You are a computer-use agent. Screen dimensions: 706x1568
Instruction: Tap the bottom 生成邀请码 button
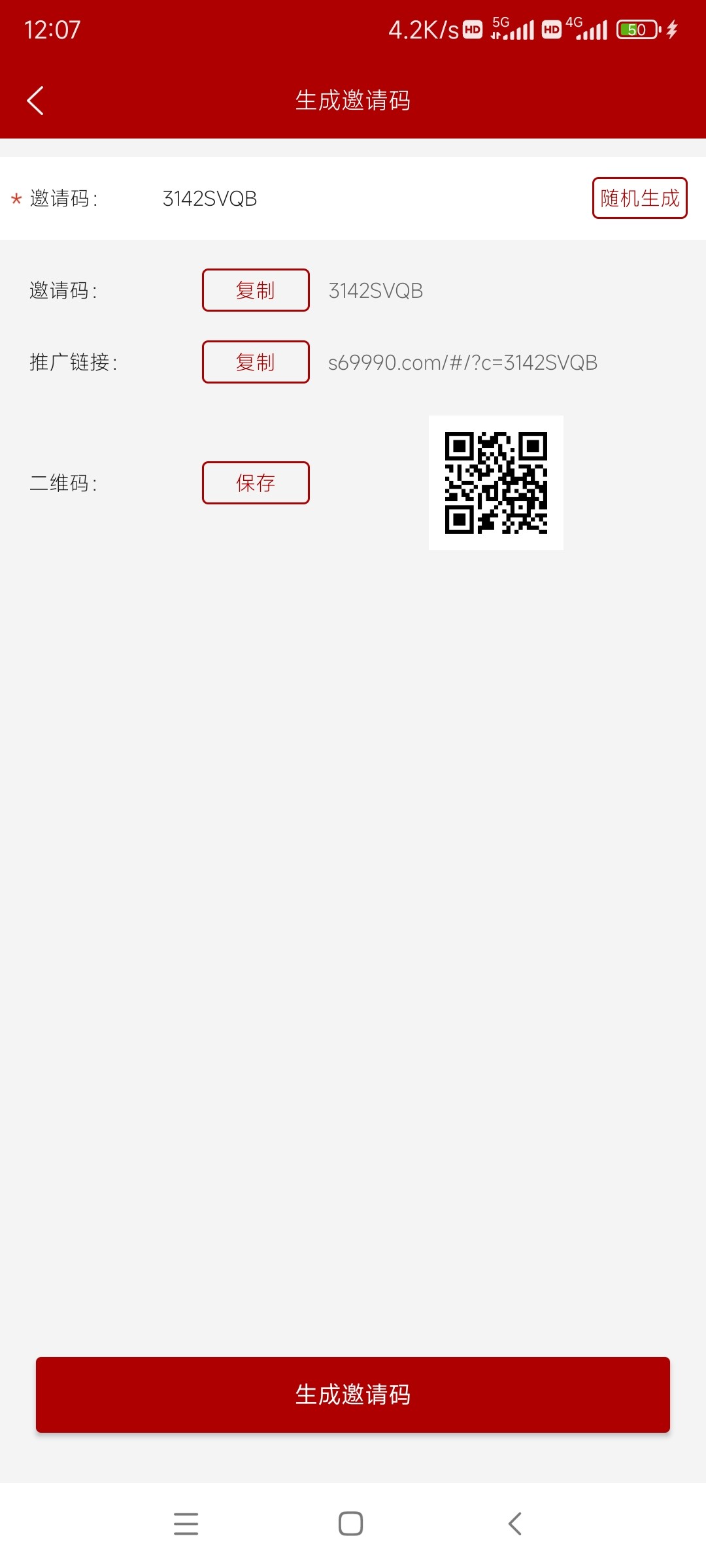coord(353,1395)
